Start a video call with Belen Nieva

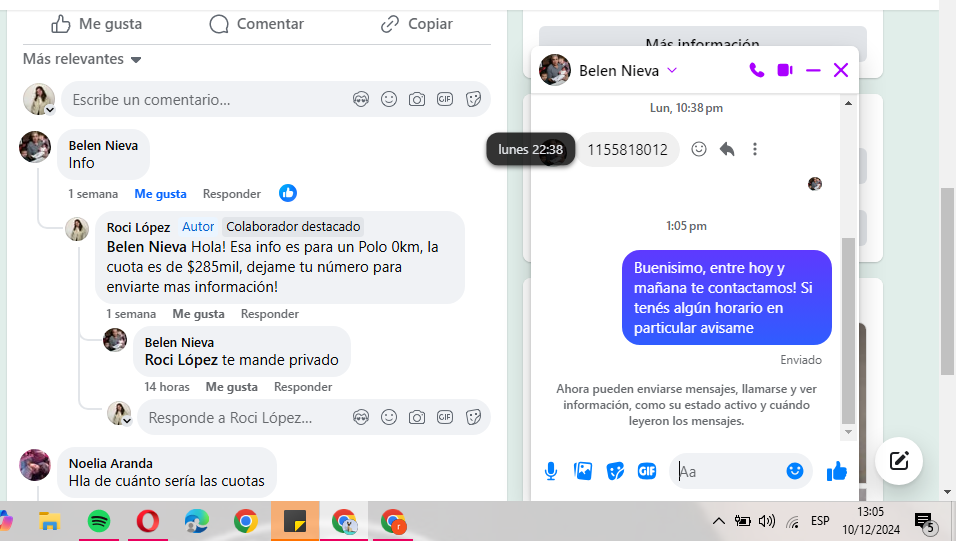(x=785, y=70)
